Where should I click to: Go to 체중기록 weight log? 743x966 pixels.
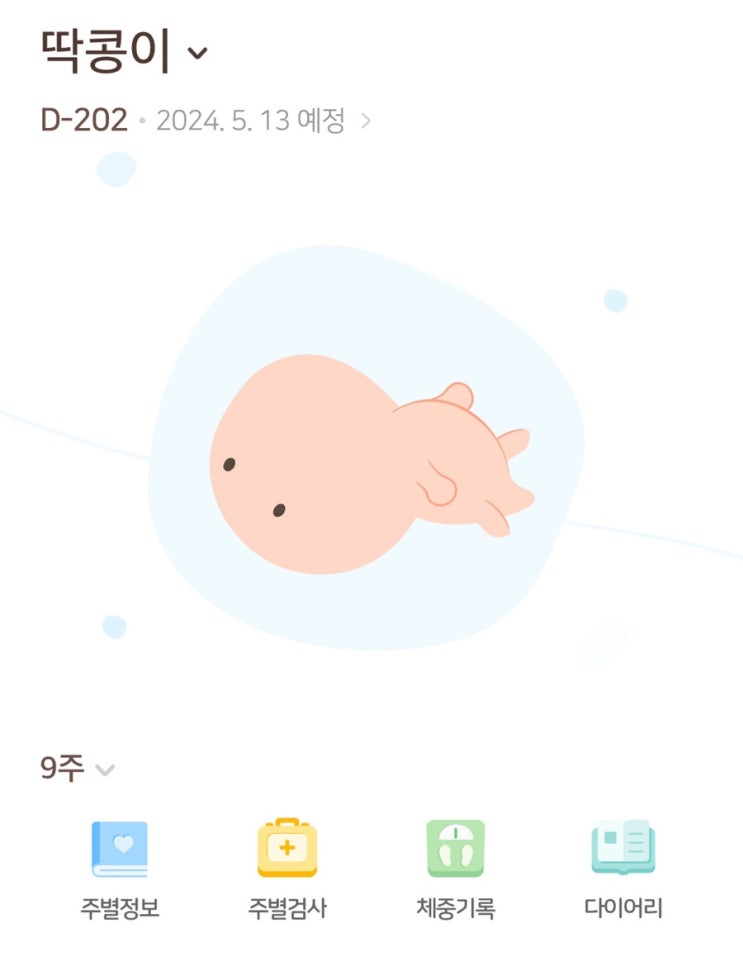point(455,866)
